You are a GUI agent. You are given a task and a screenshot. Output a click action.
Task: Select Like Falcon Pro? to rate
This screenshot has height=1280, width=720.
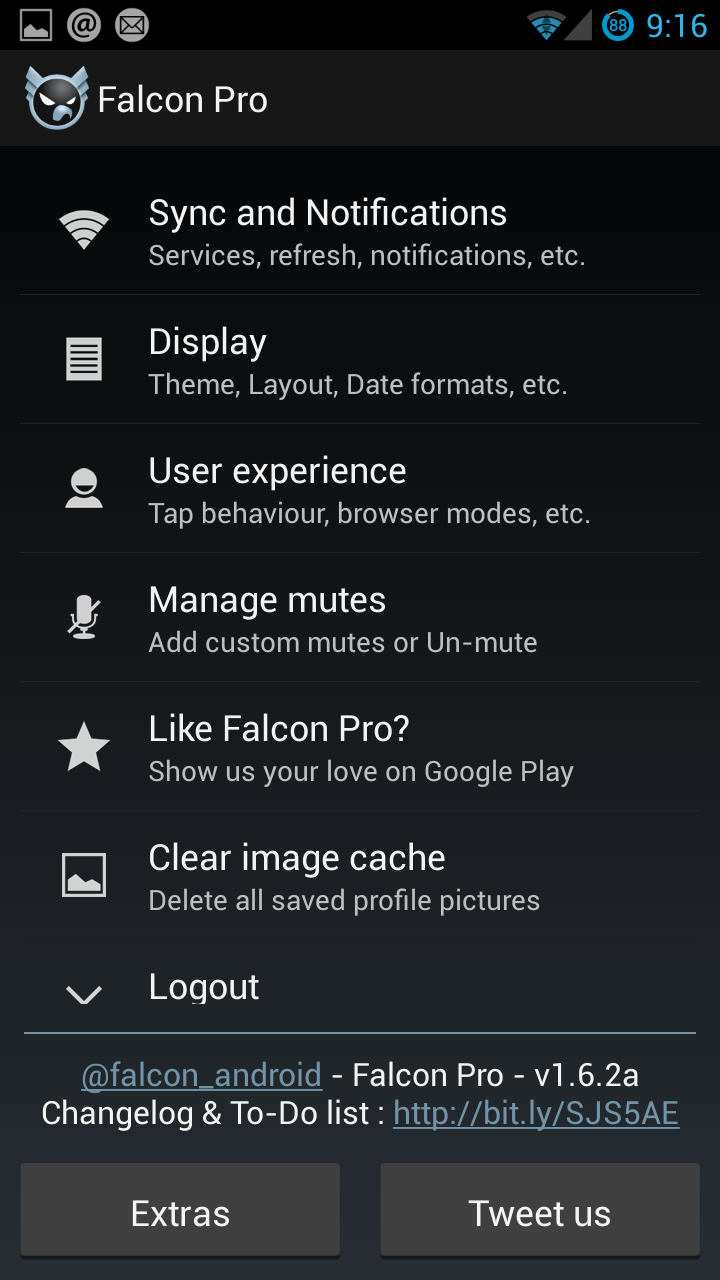(x=360, y=747)
